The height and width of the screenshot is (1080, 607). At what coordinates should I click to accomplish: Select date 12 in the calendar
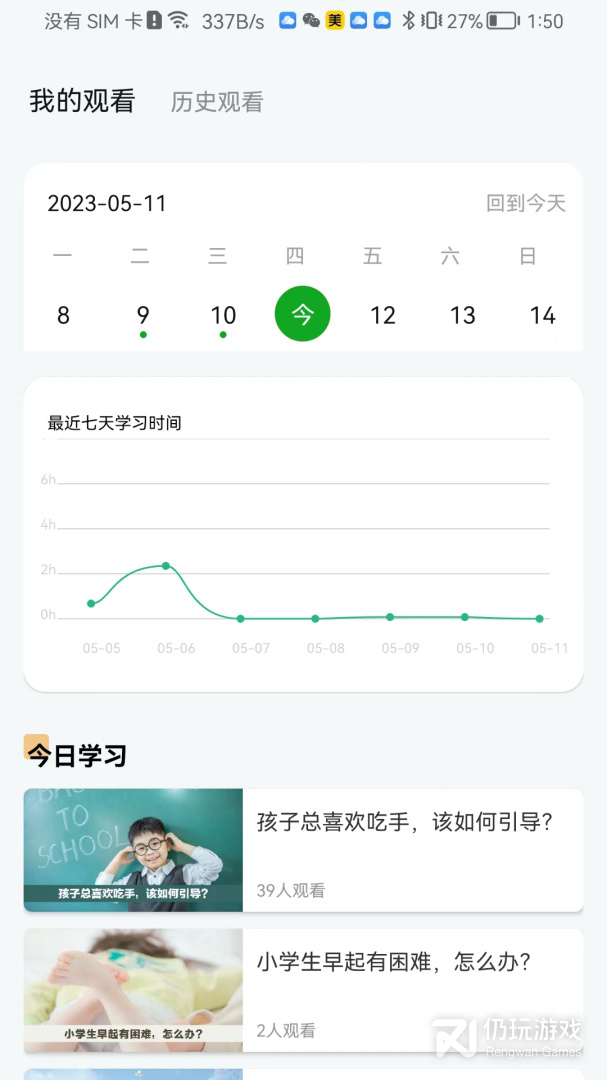(x=383, y=316)
